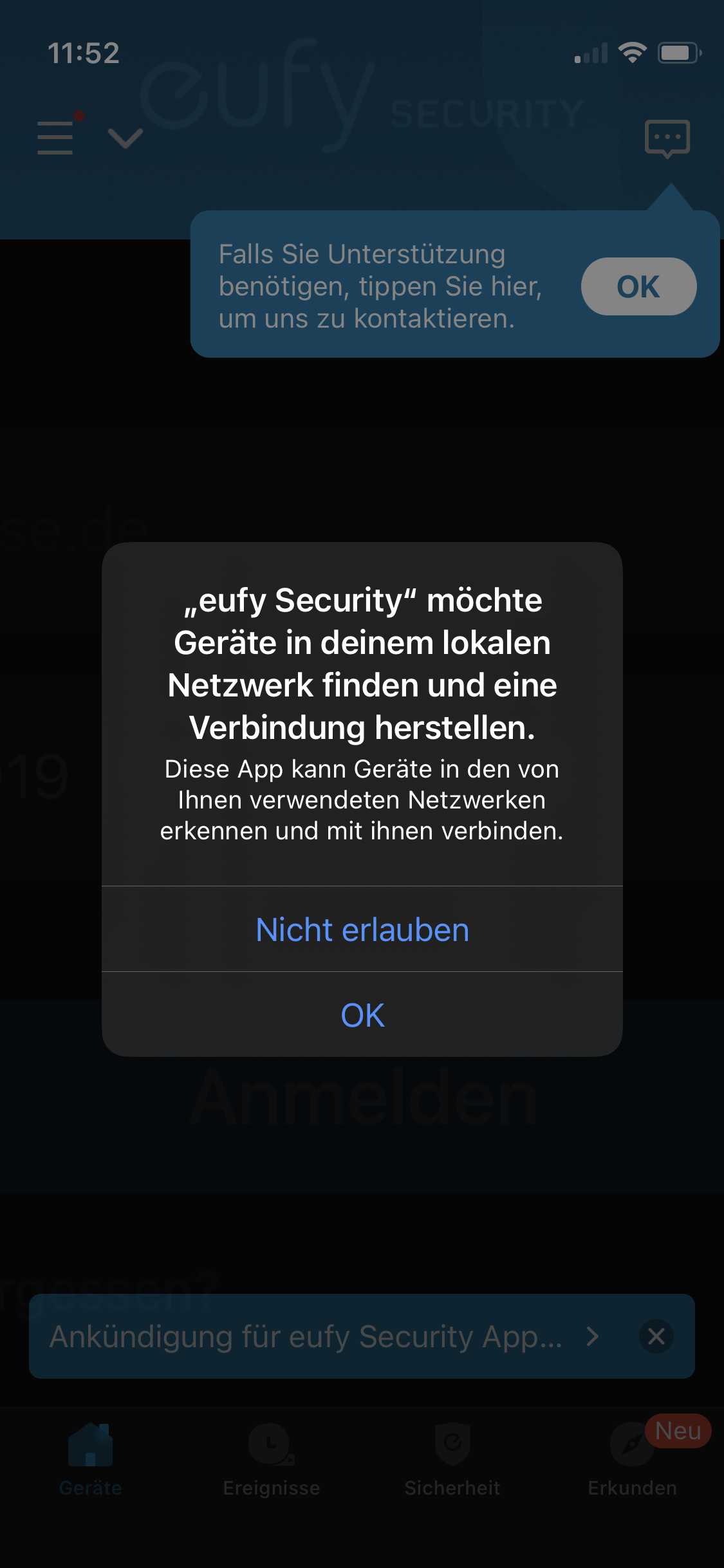This screenshot has height=1568, width=724.
Task: Confirm OK in the support tooltip bubble
Action: [638, 286]
